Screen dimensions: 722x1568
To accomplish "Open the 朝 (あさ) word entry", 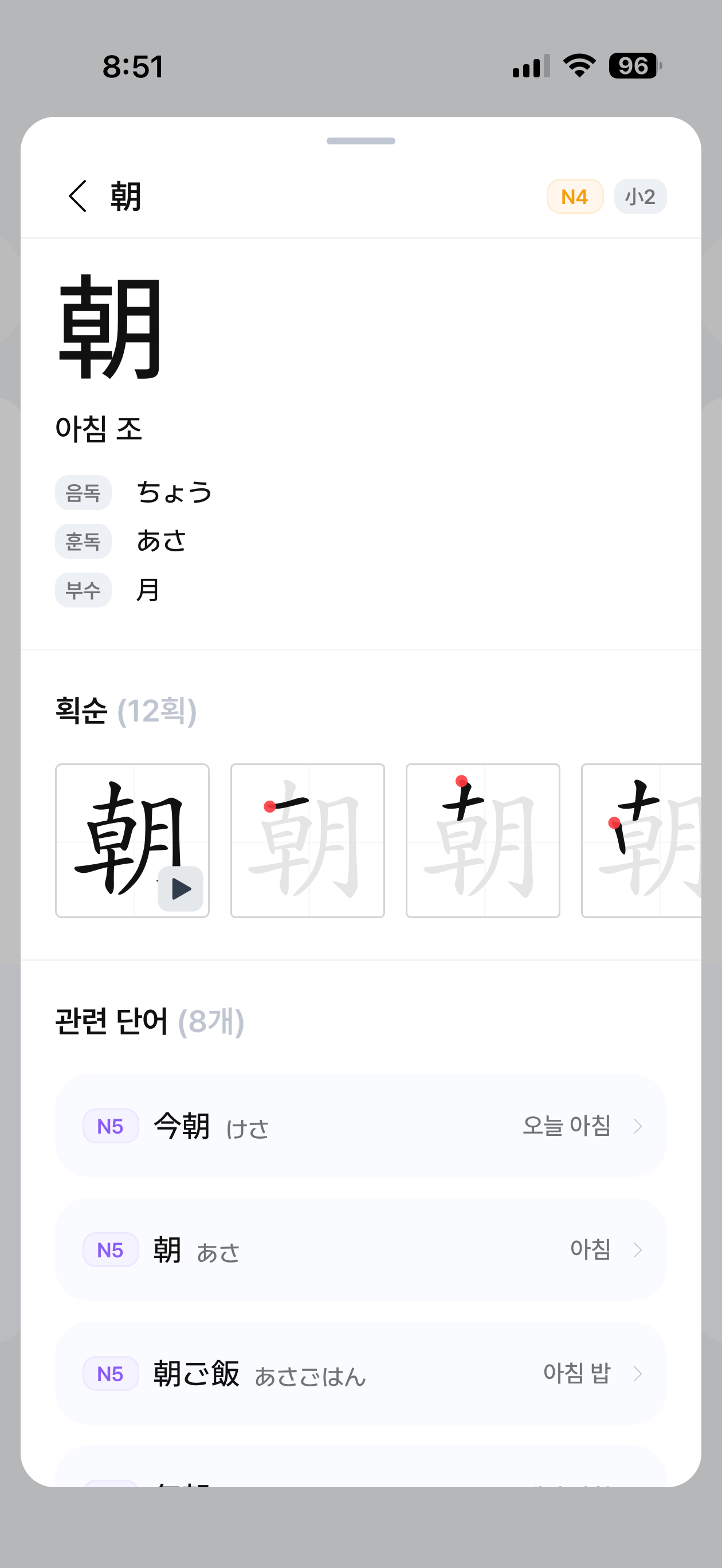I will [360, 1250].
